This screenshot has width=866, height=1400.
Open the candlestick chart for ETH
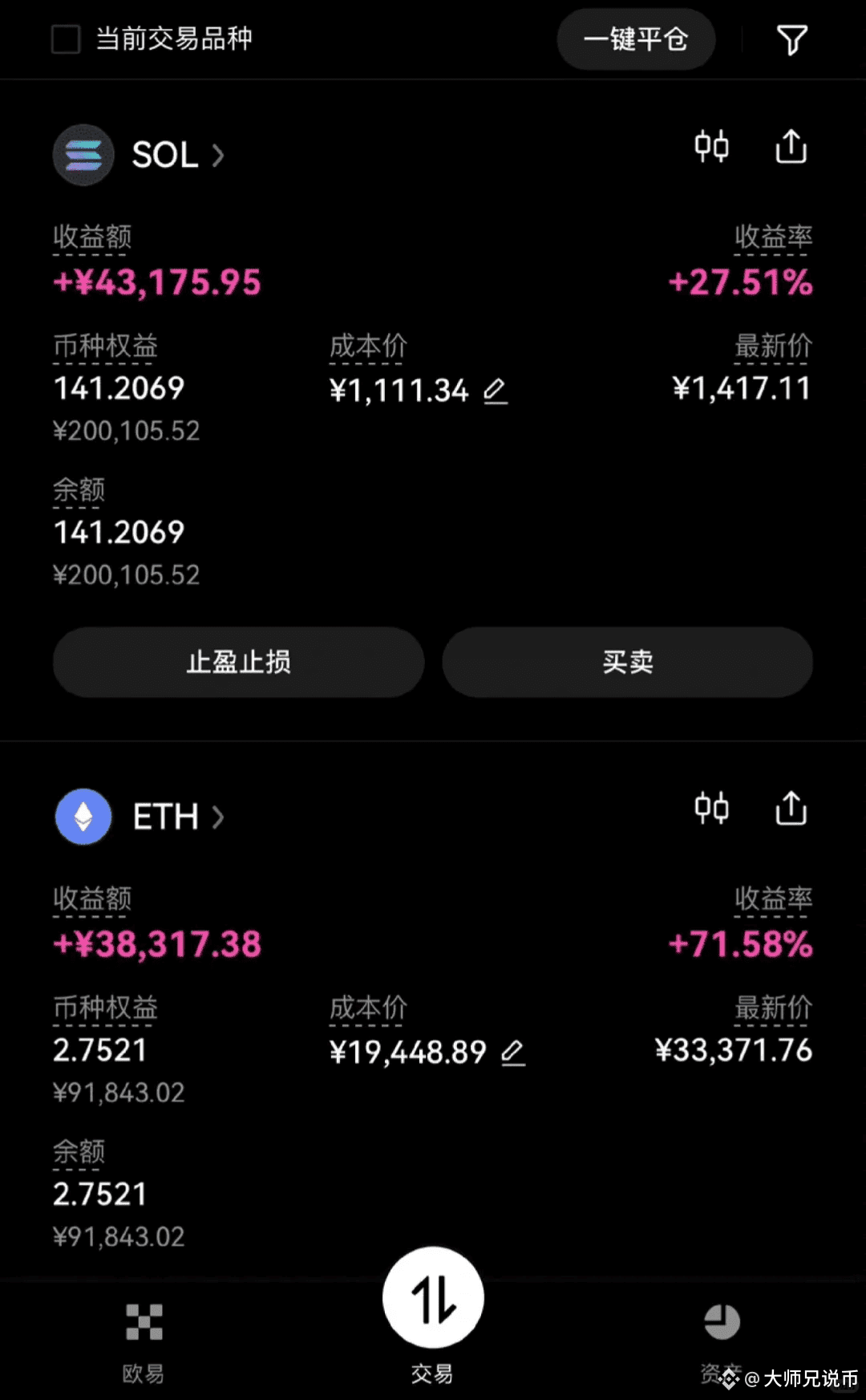711,808
